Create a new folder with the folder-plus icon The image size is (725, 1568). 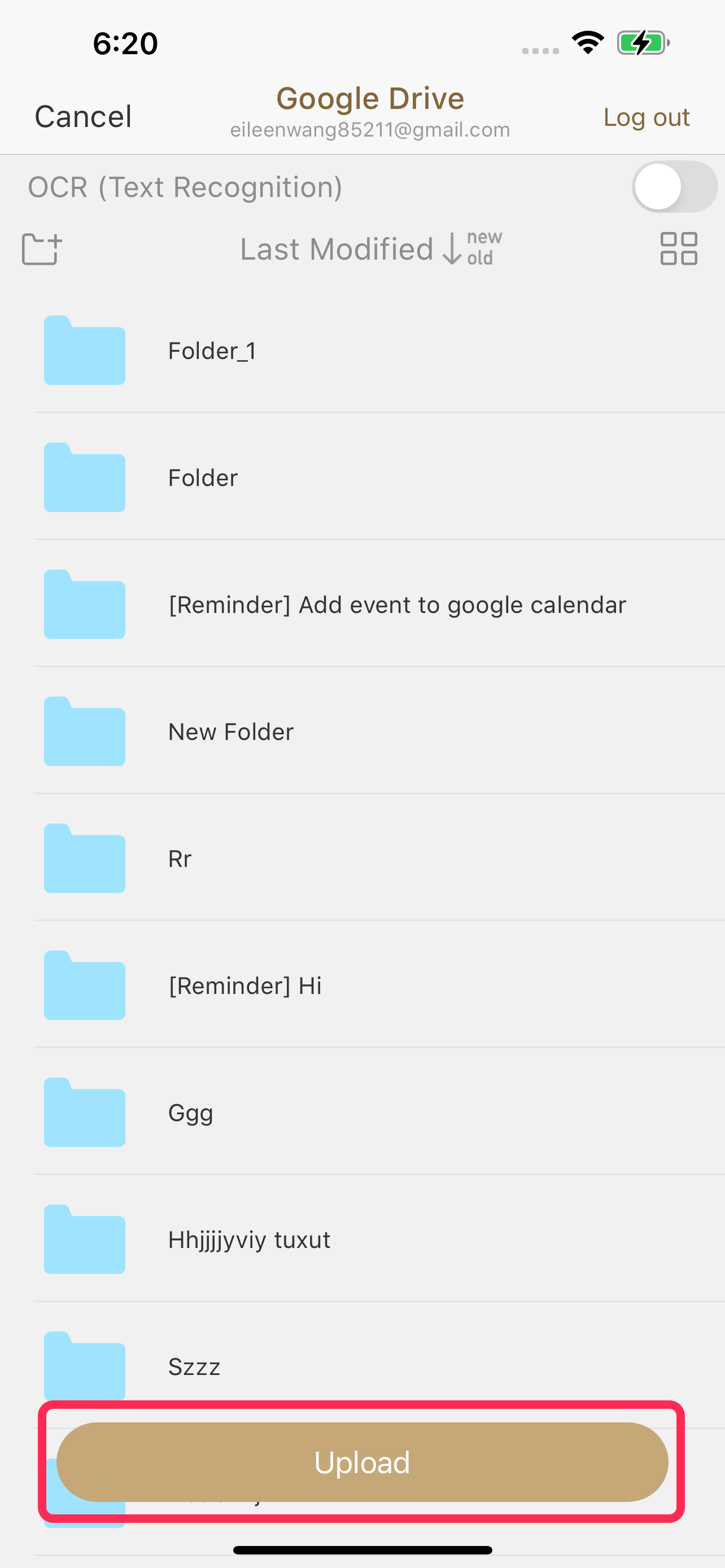(x=42, y=249)
